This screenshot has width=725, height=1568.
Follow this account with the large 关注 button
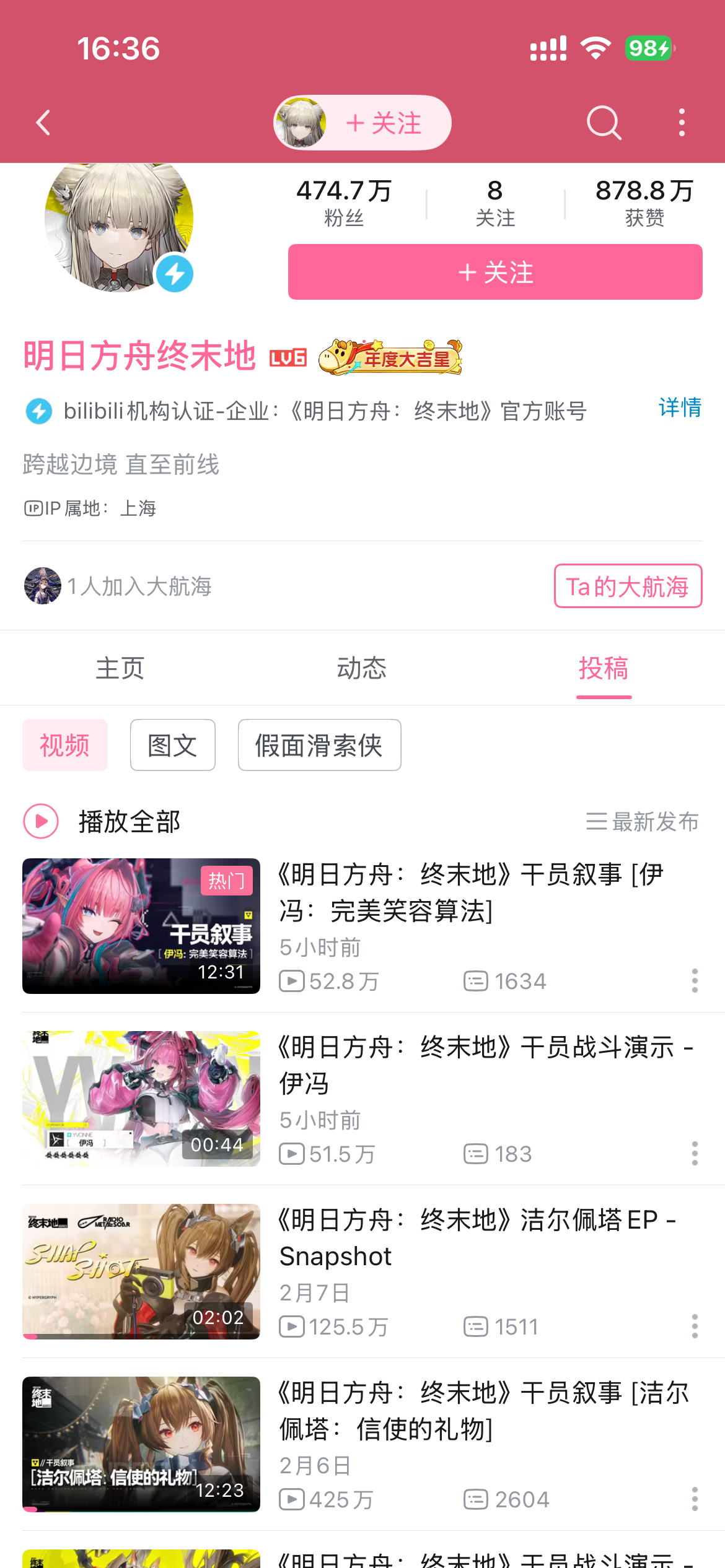coord(494,272)
